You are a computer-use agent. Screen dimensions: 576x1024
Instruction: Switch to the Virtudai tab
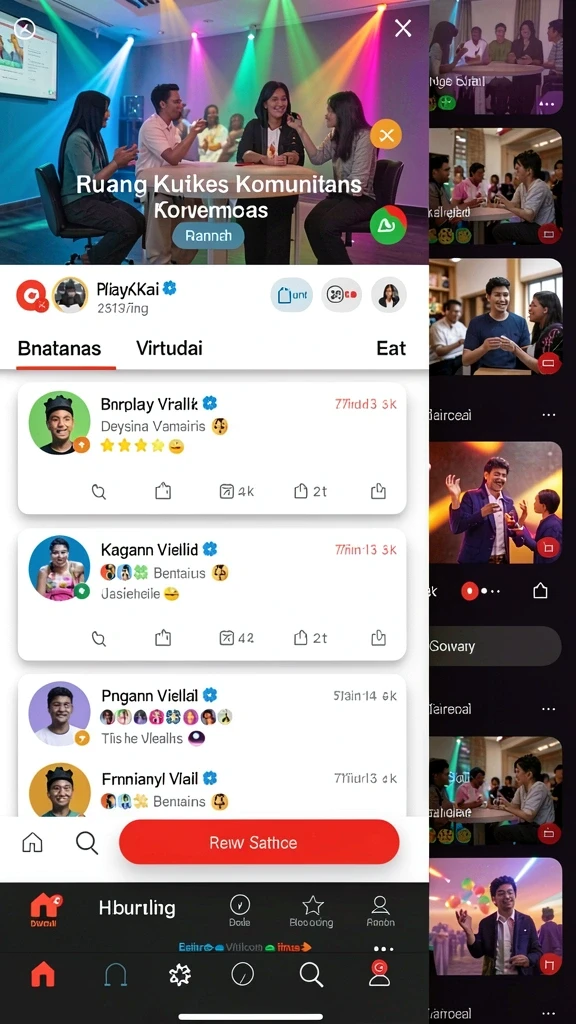169,348
